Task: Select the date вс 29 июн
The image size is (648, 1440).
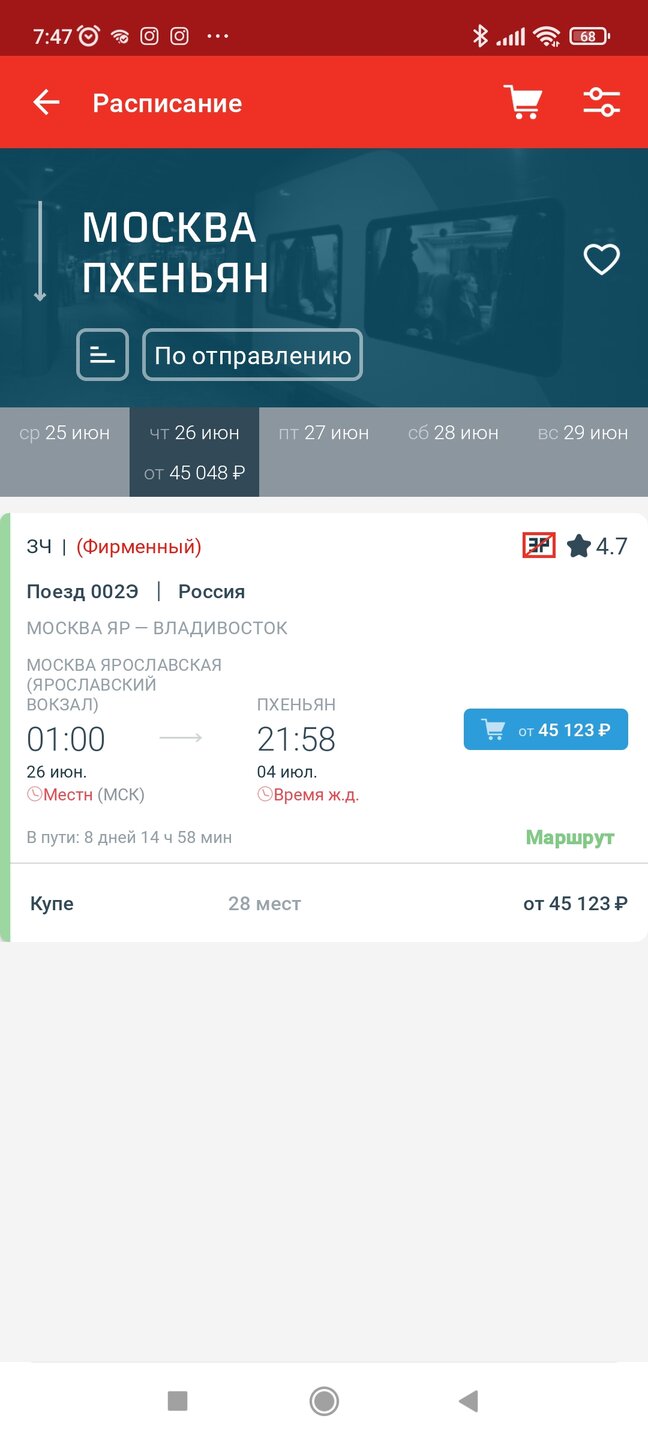Action: [x=583, y=433]
